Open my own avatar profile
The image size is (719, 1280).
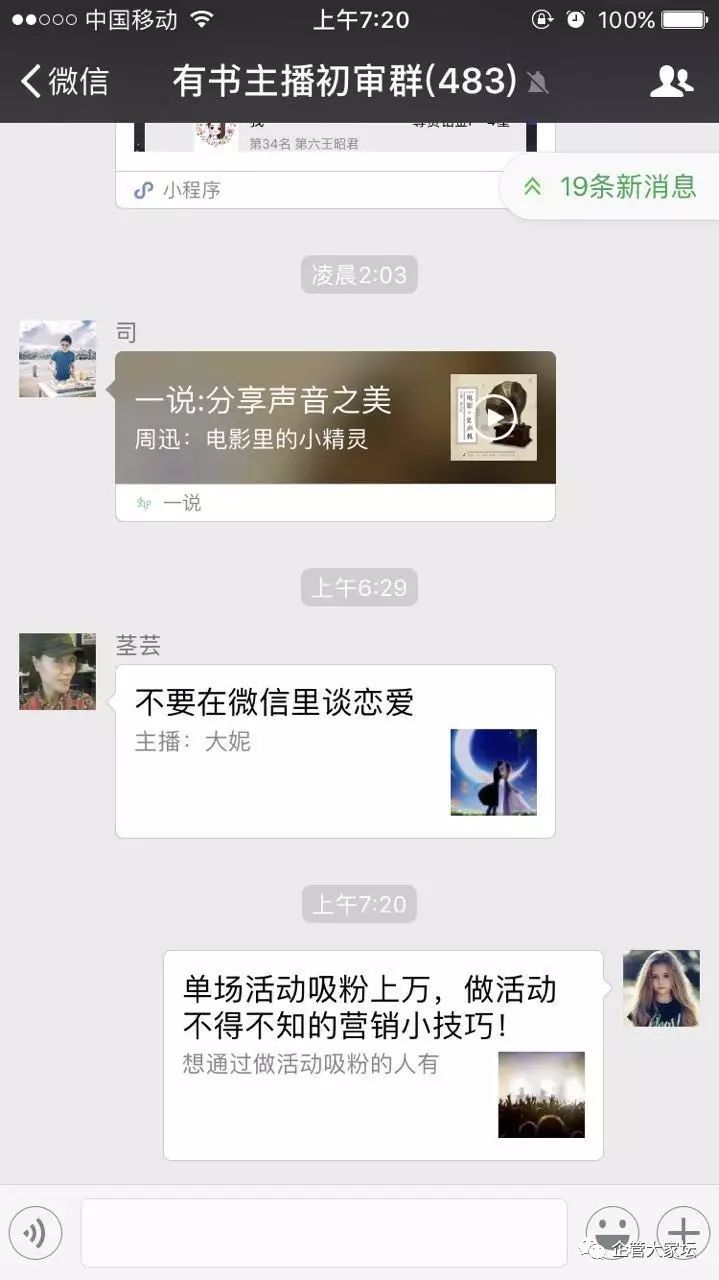pyautogui.click(x=661, y=988)
